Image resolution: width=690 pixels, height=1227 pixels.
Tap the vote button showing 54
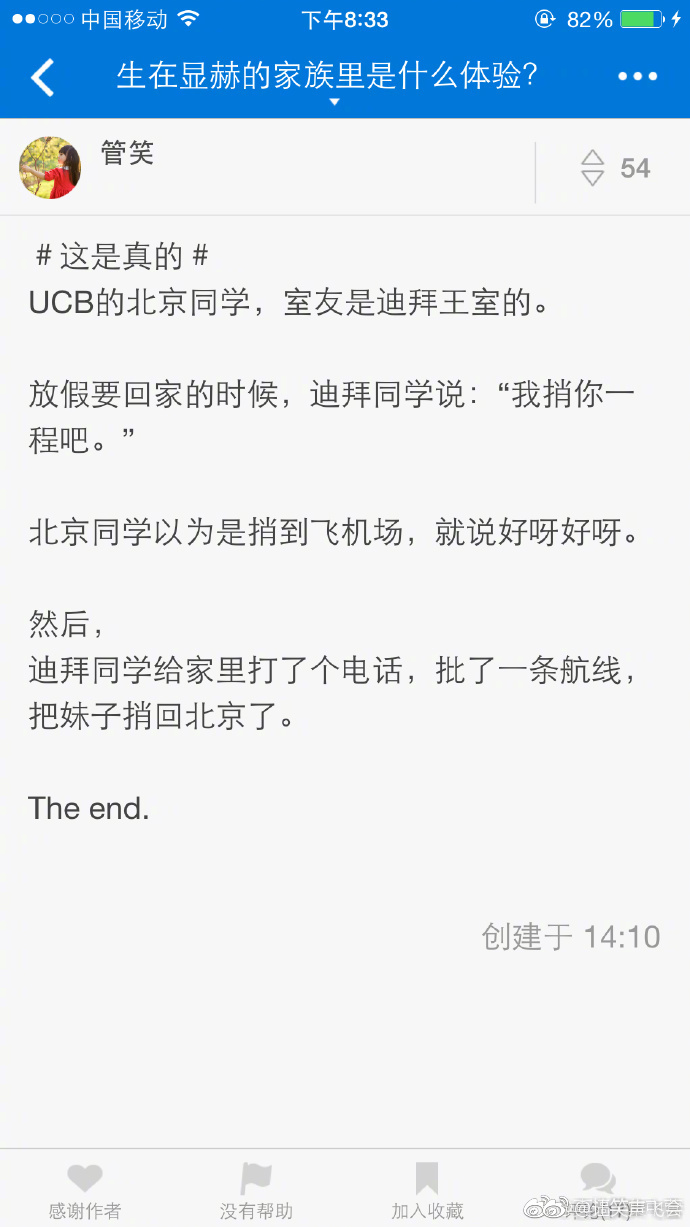coord(614,168)
